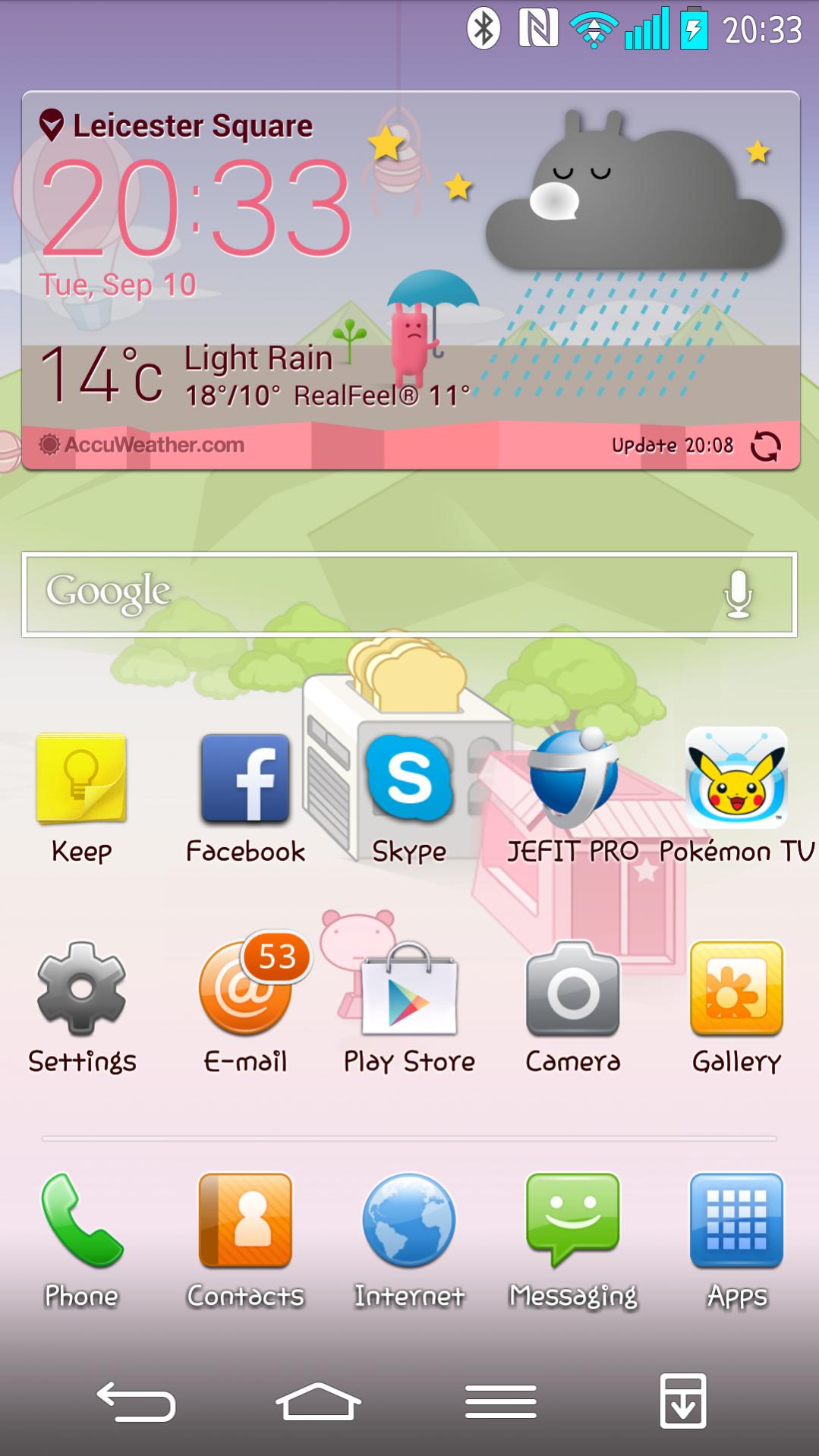Open the Google search box
This screenshot has height=1456, width=819.
(364, 594)
